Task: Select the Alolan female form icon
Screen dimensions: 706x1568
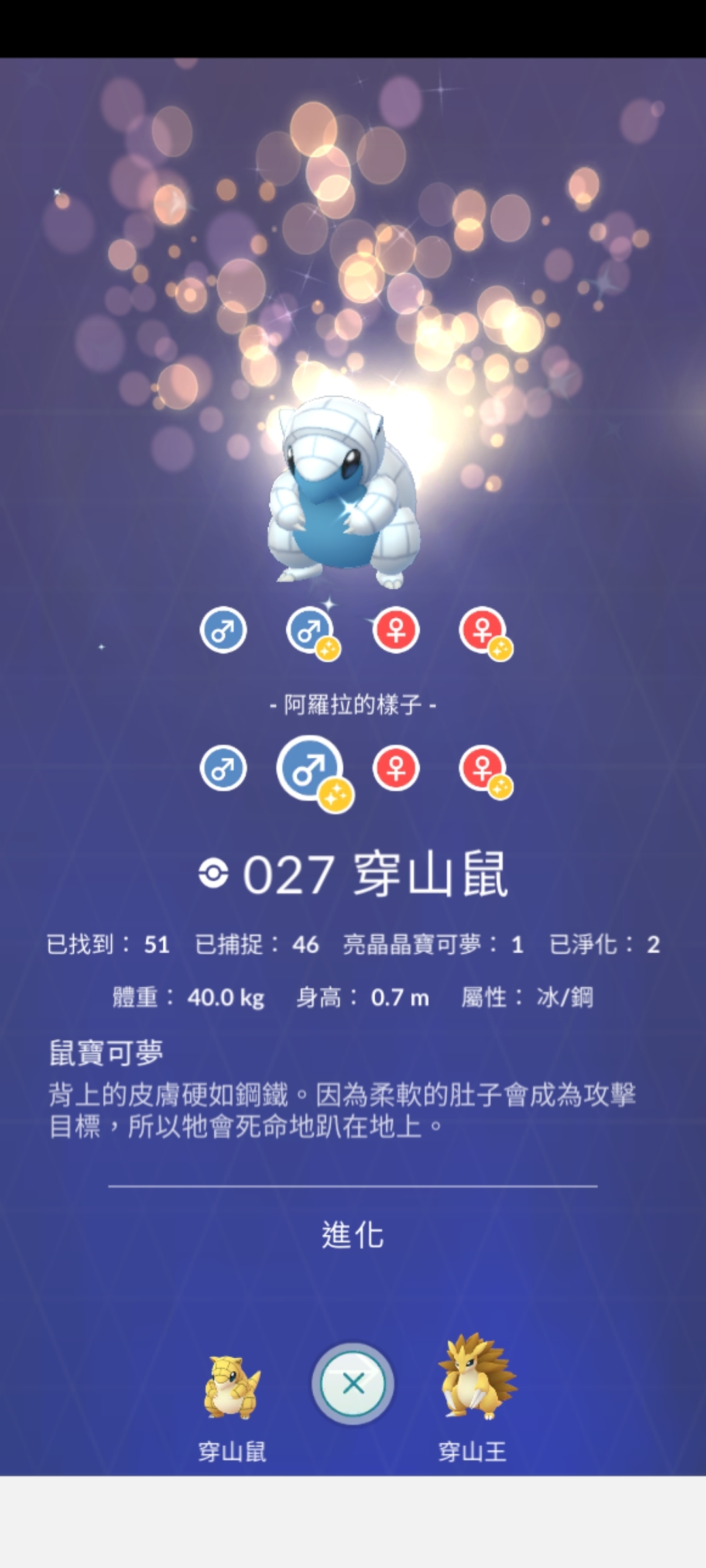Action: (396, 768)
